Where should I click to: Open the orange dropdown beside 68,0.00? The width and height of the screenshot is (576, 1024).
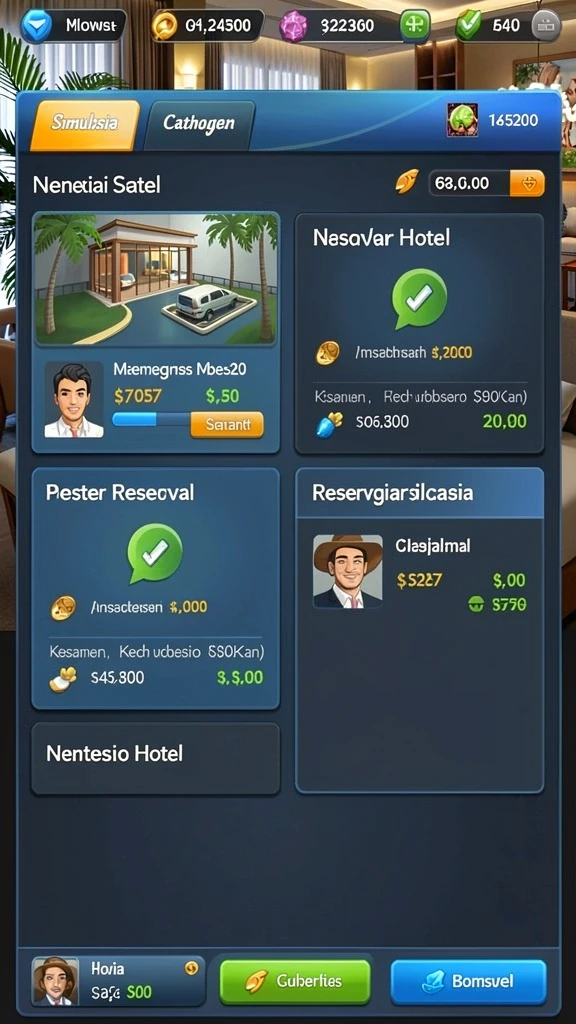(526, 184)
